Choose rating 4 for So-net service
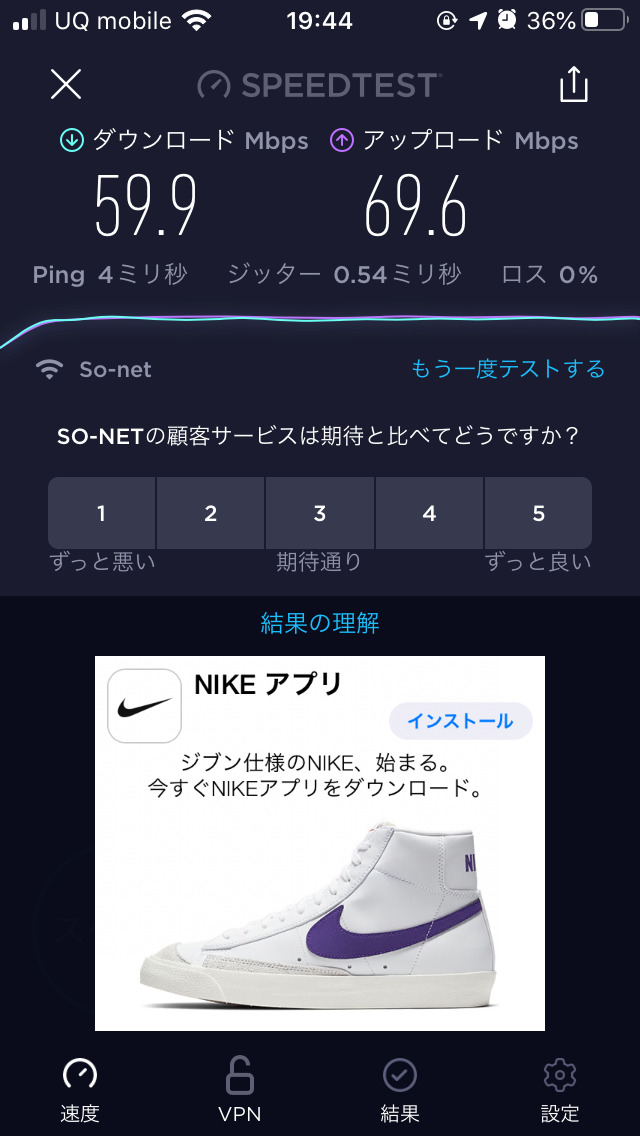 429,513
